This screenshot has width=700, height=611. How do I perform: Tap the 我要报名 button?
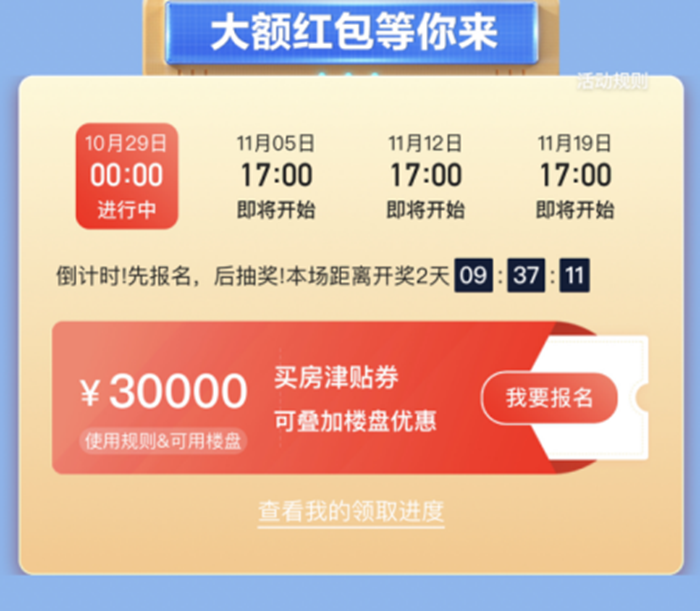click(549, 398)
